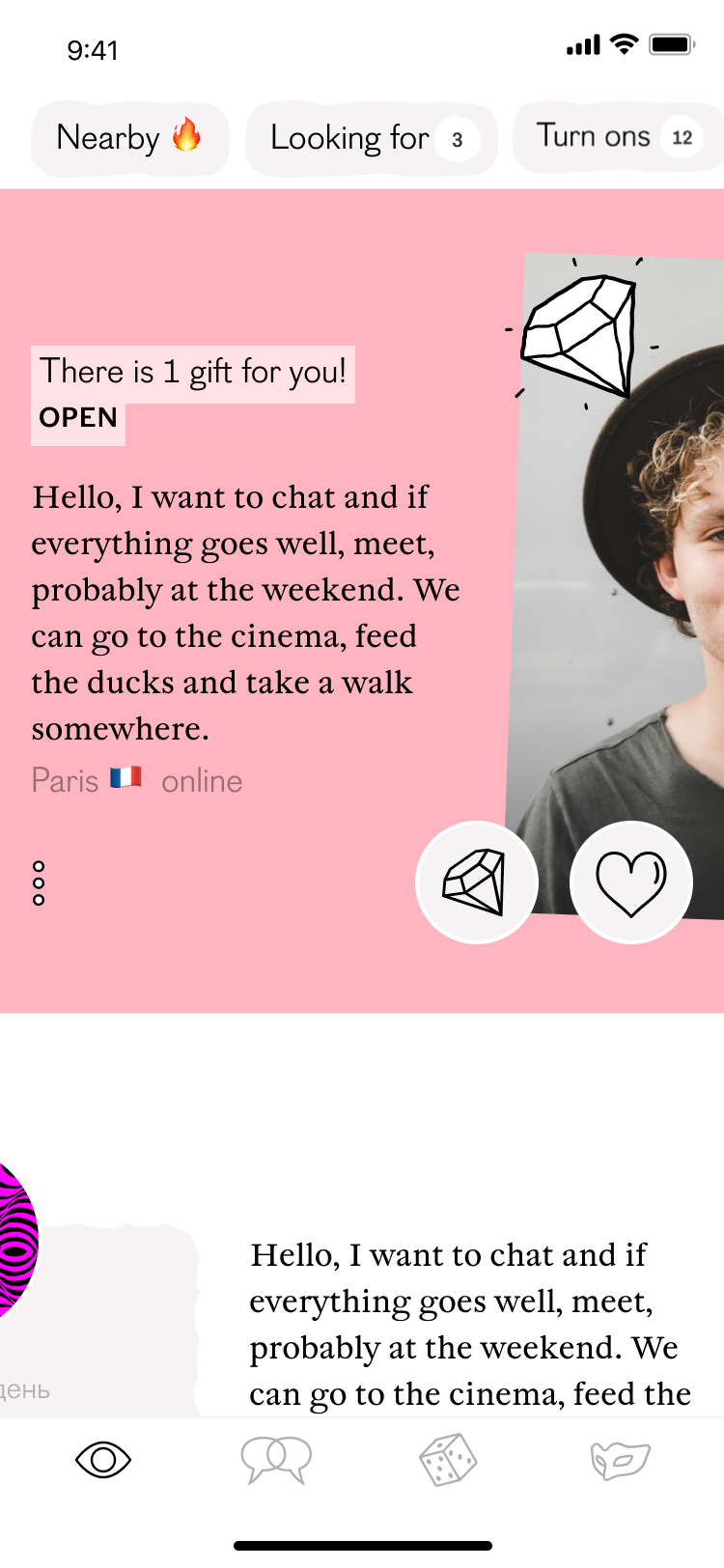Open the mask profile tab

(x=620, y=1460)
